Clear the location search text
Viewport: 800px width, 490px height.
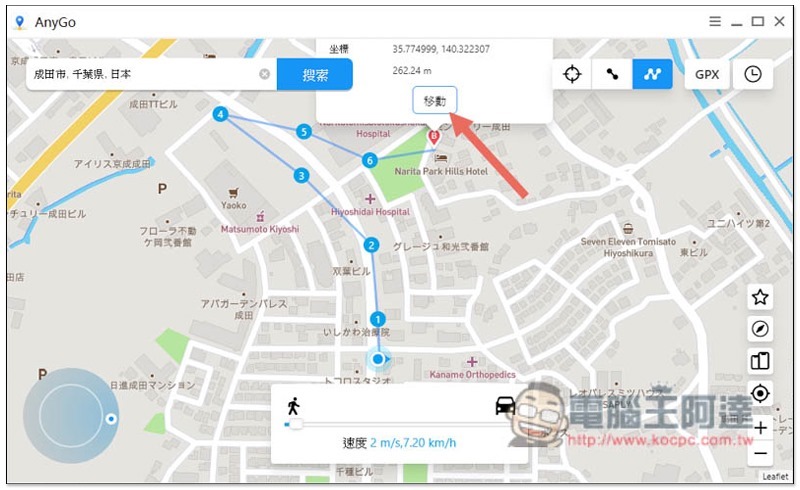tap(264, 74)
